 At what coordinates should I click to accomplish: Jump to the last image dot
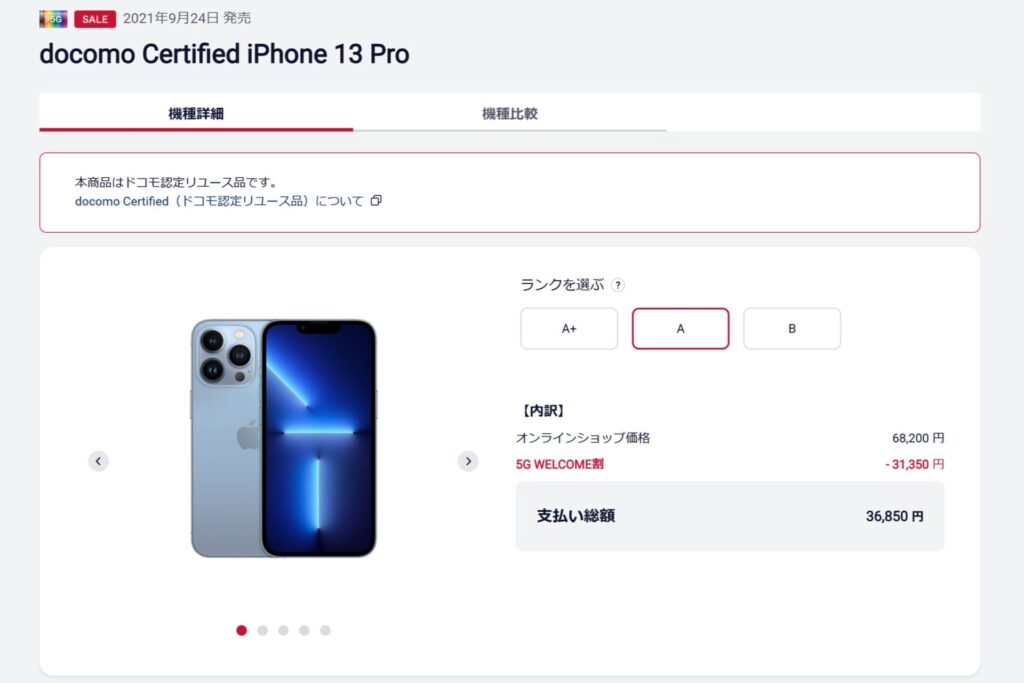tap(325, 630)
